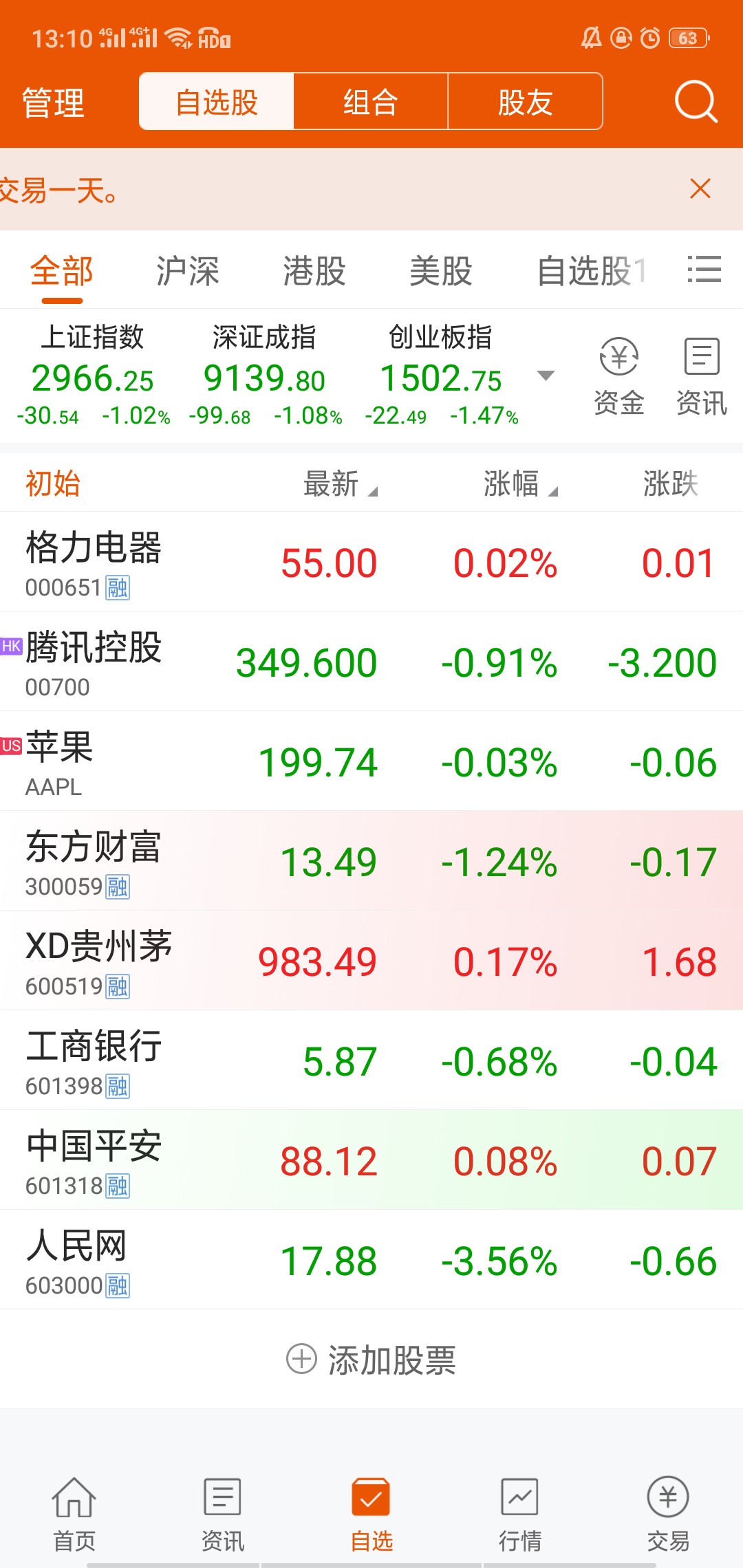Viewport: 743px width, 1568px height.
Task: Switch to the 股友 segment
Action: (x=526, y=102)
